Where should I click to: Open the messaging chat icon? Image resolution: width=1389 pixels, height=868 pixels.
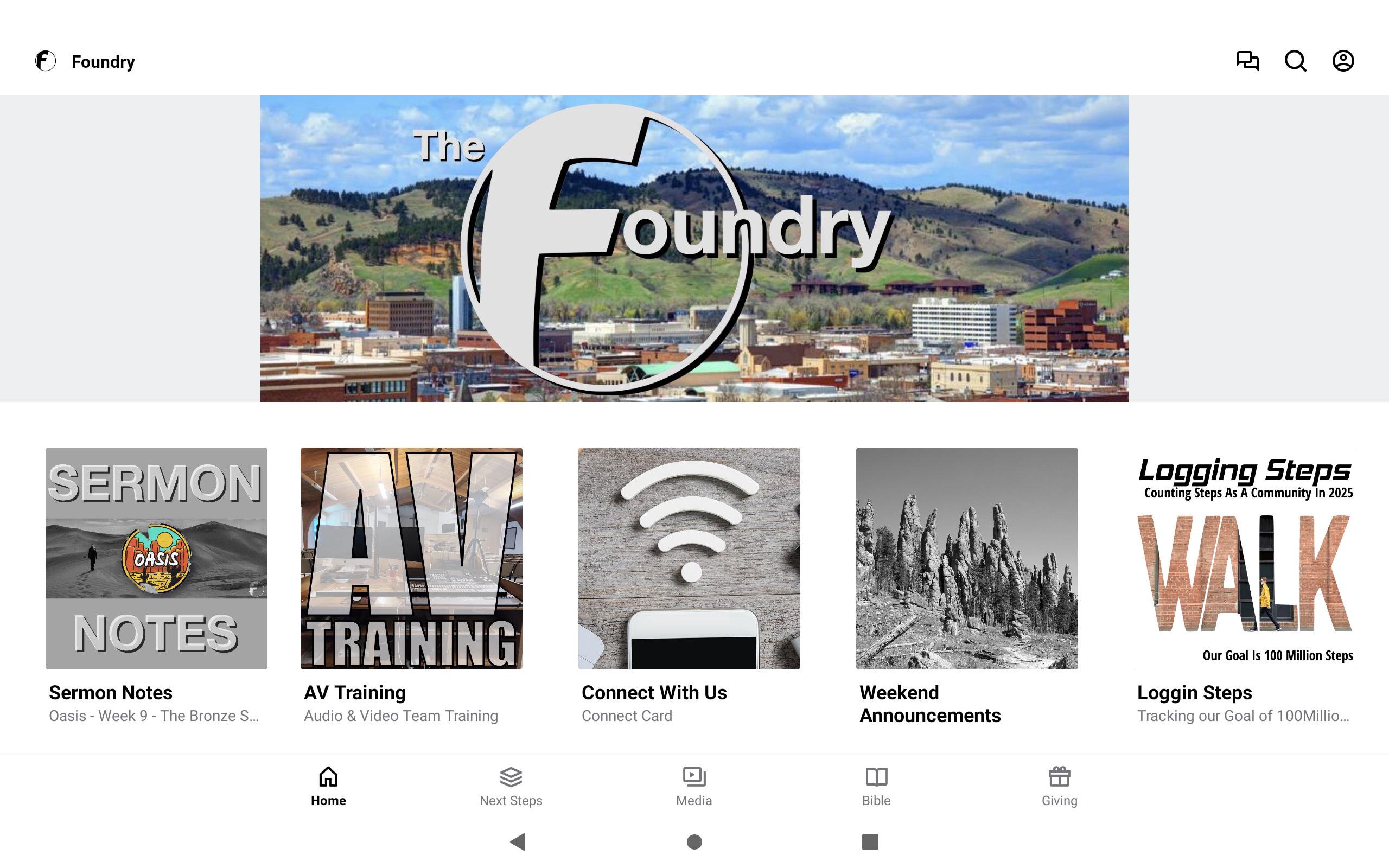[1247, 61]
